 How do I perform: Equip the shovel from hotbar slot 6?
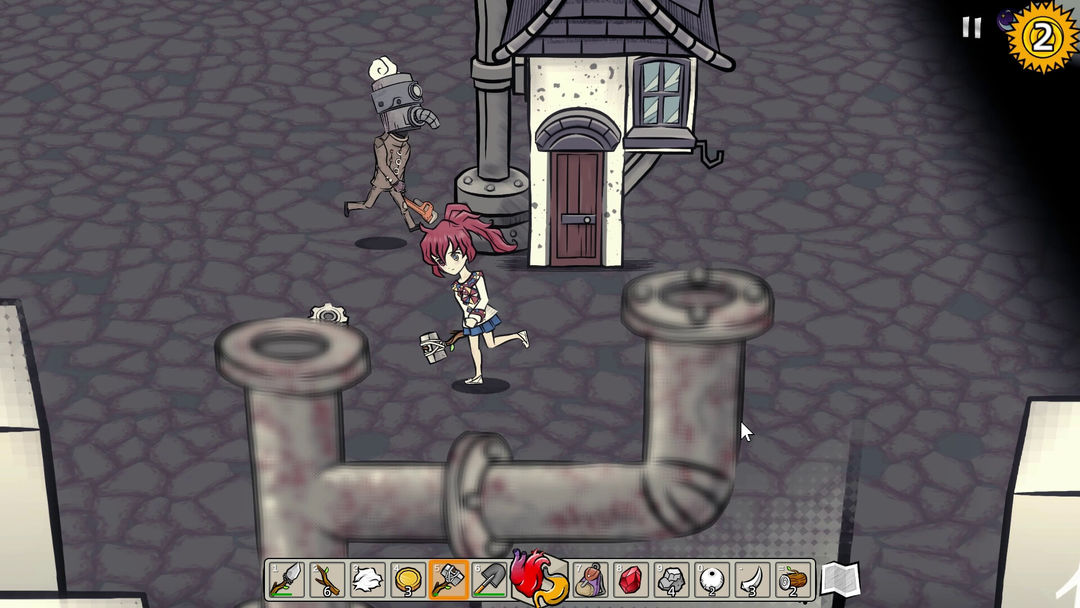pyautogui.click(x=489, y=580)
